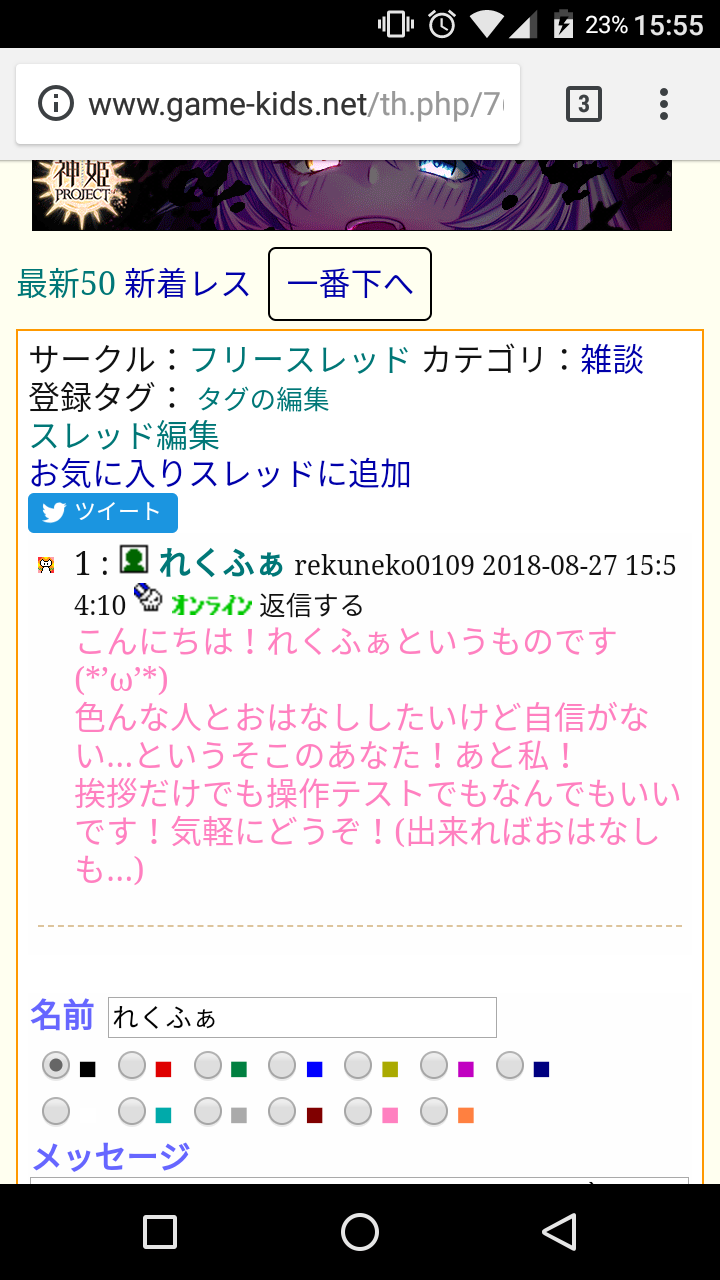
Task: Choose the orange text color option
Action: [435, 1112]
